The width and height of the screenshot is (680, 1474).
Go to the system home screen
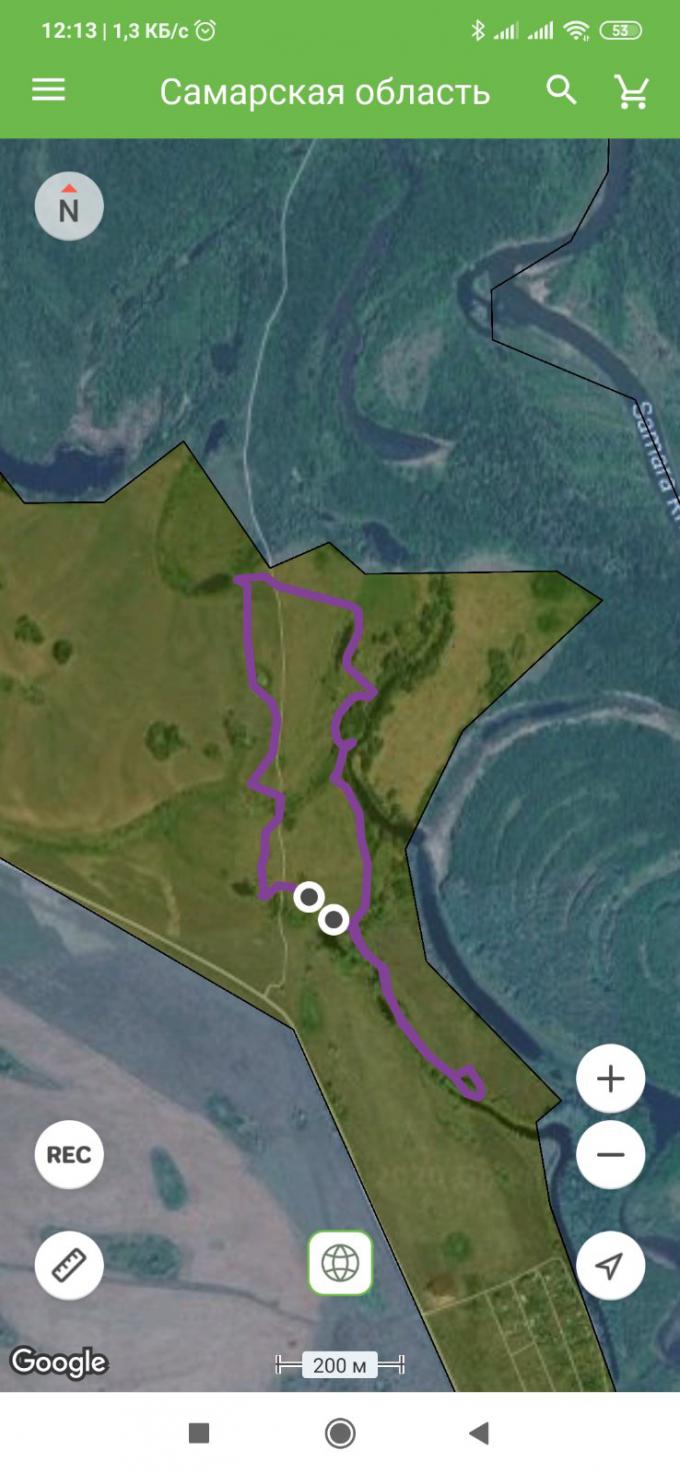pos(340,1434)
